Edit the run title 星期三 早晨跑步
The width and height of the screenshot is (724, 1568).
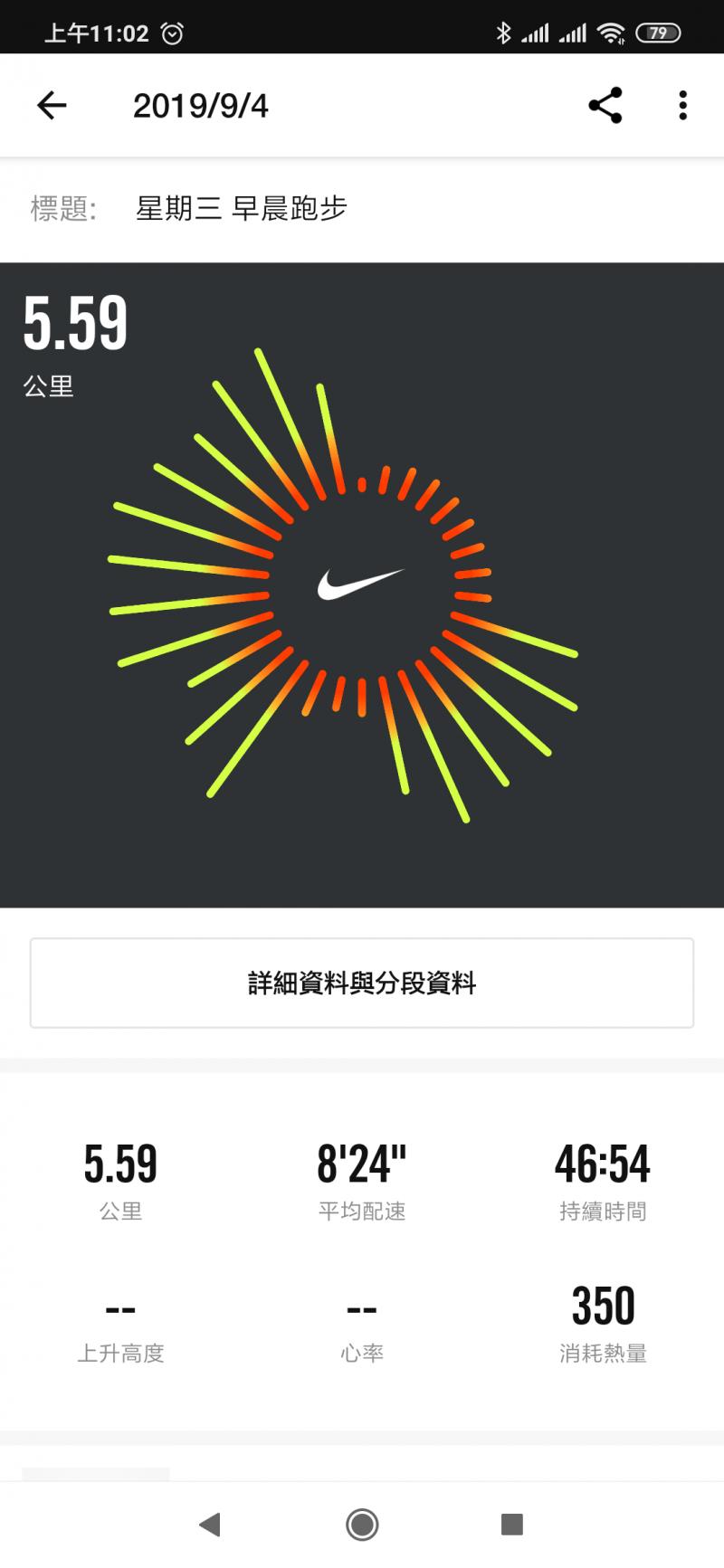[241, 209]
